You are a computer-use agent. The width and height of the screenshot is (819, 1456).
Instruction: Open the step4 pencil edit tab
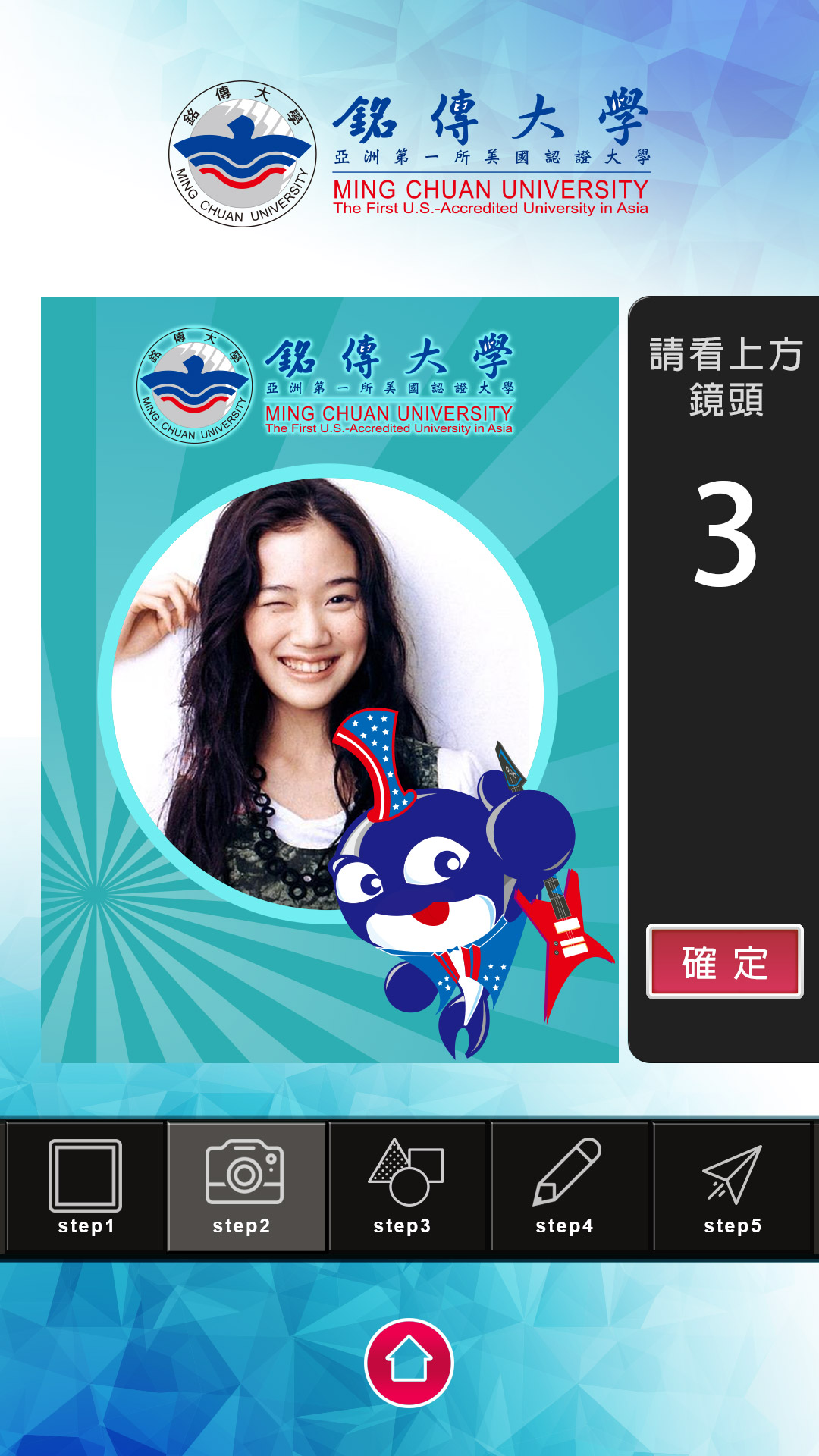[569, 1187]
